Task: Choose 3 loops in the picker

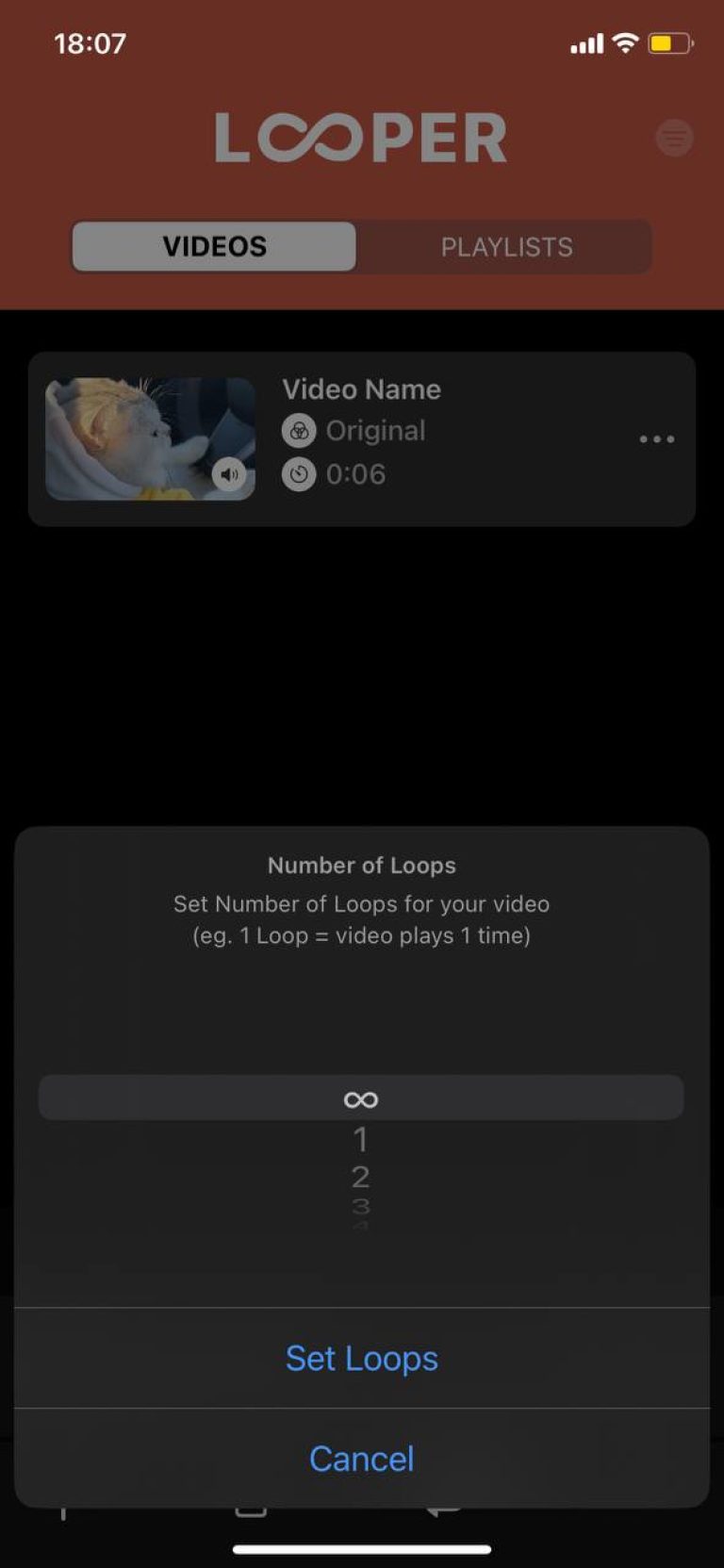Action: click(361, 1208)
